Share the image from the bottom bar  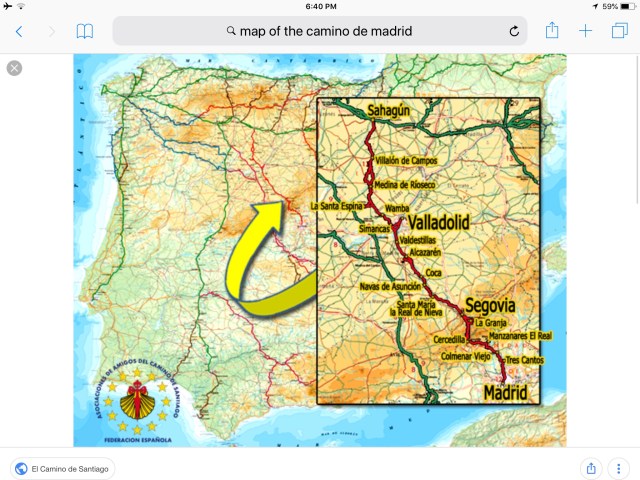pos(591,468)
